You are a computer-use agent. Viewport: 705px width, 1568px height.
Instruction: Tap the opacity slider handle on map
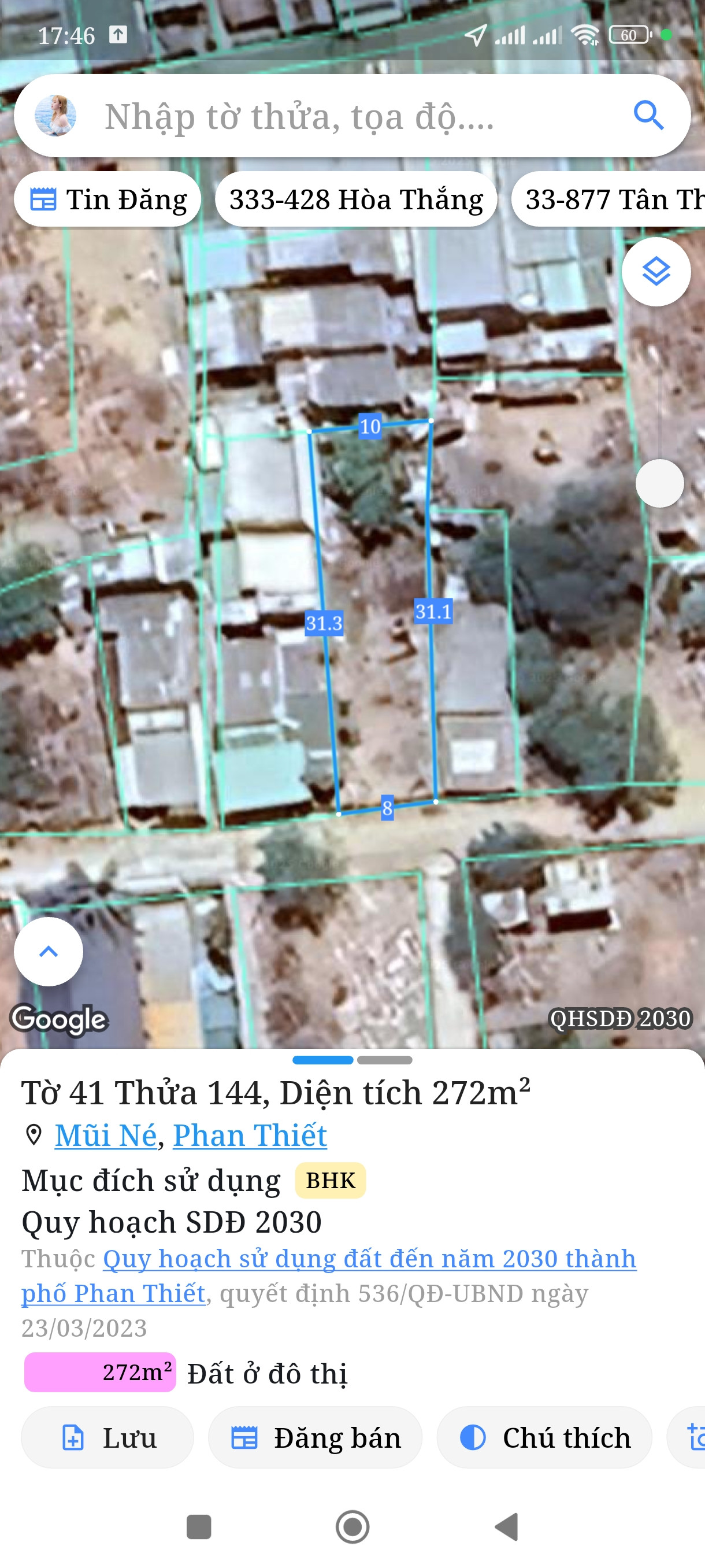659,483
